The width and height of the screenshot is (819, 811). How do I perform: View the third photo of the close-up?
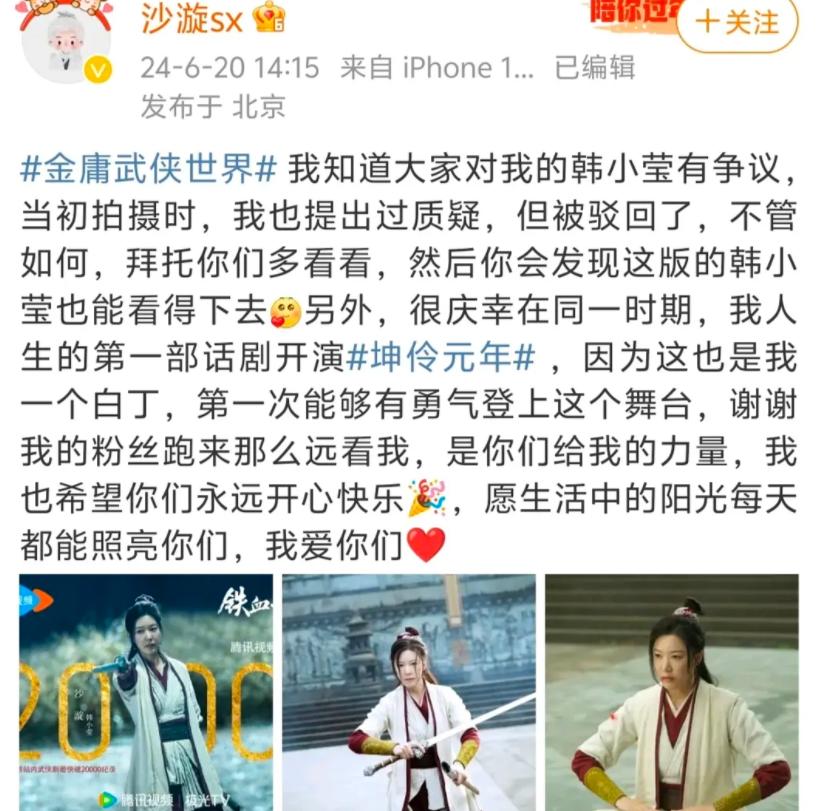672,692
